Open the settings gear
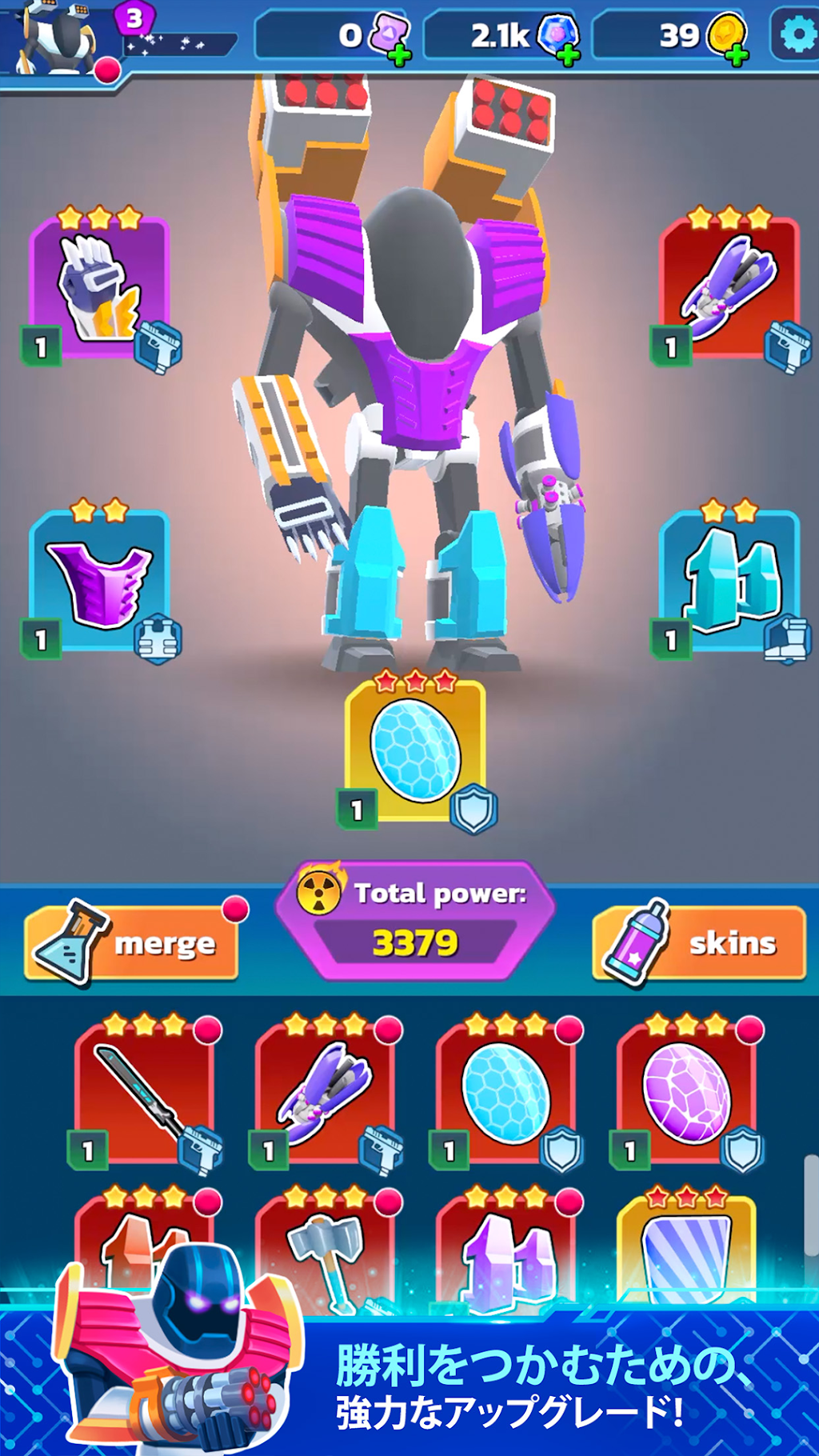 (x=796, y=34)
